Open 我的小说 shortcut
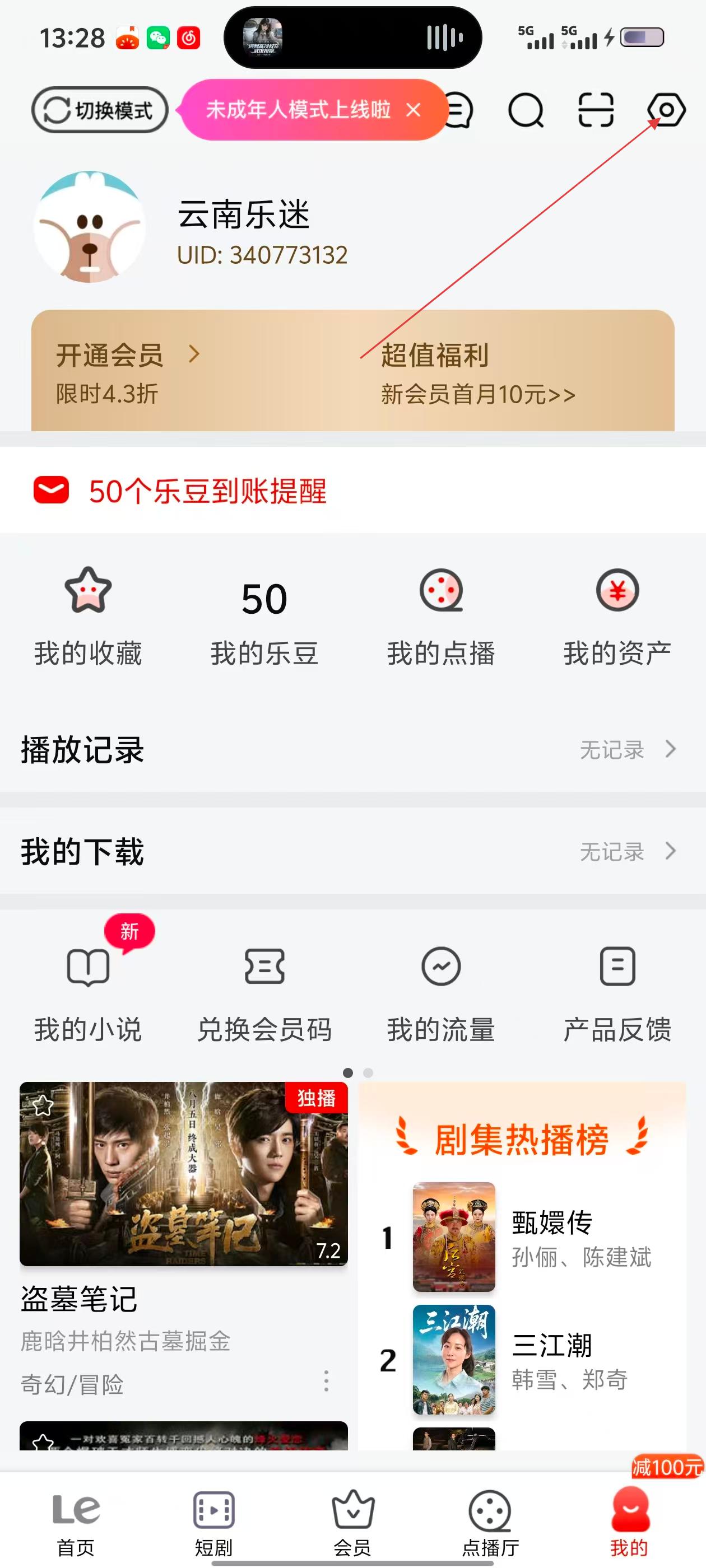The width and height of the screenshot is (706, 1568). pyautogui.click(x=89, y=992)
